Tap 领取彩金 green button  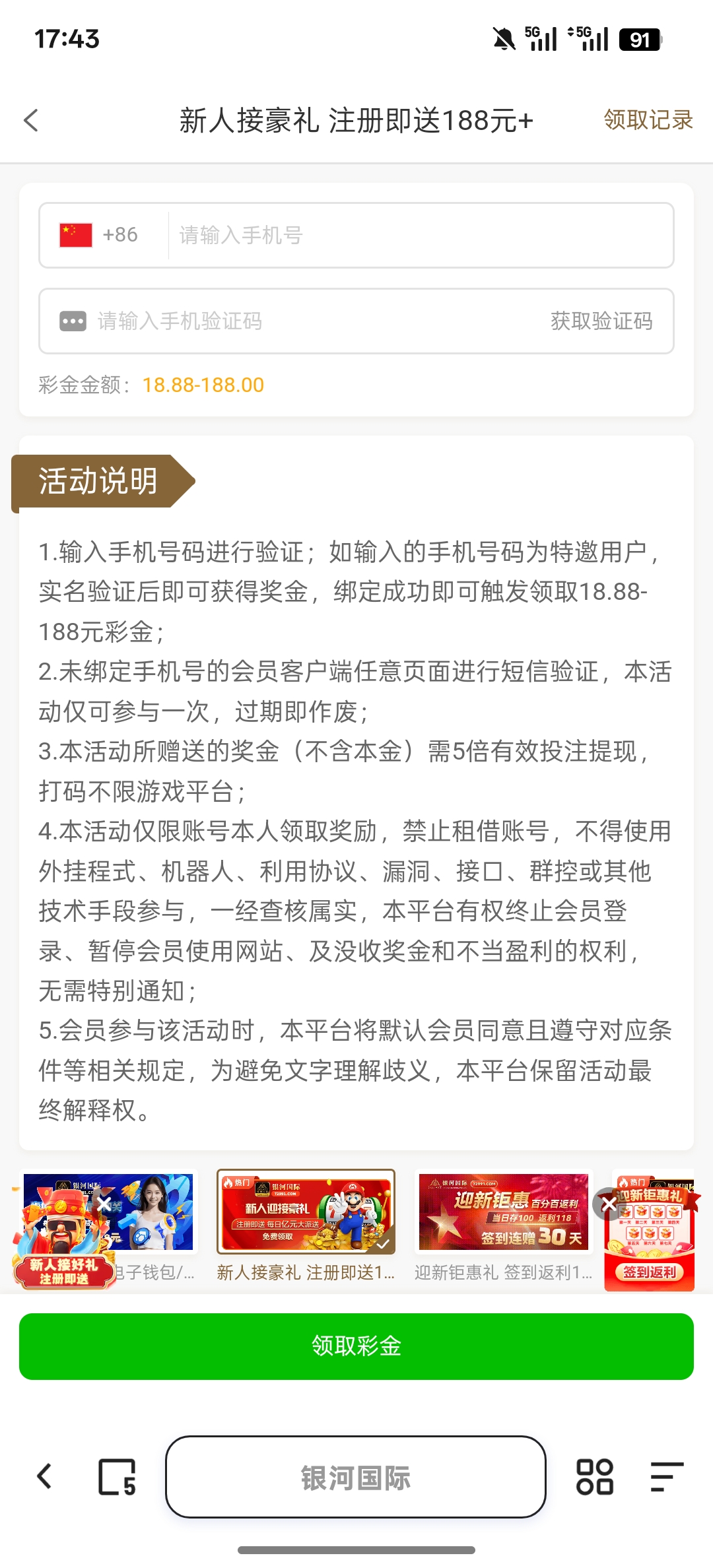point(356,1346)
